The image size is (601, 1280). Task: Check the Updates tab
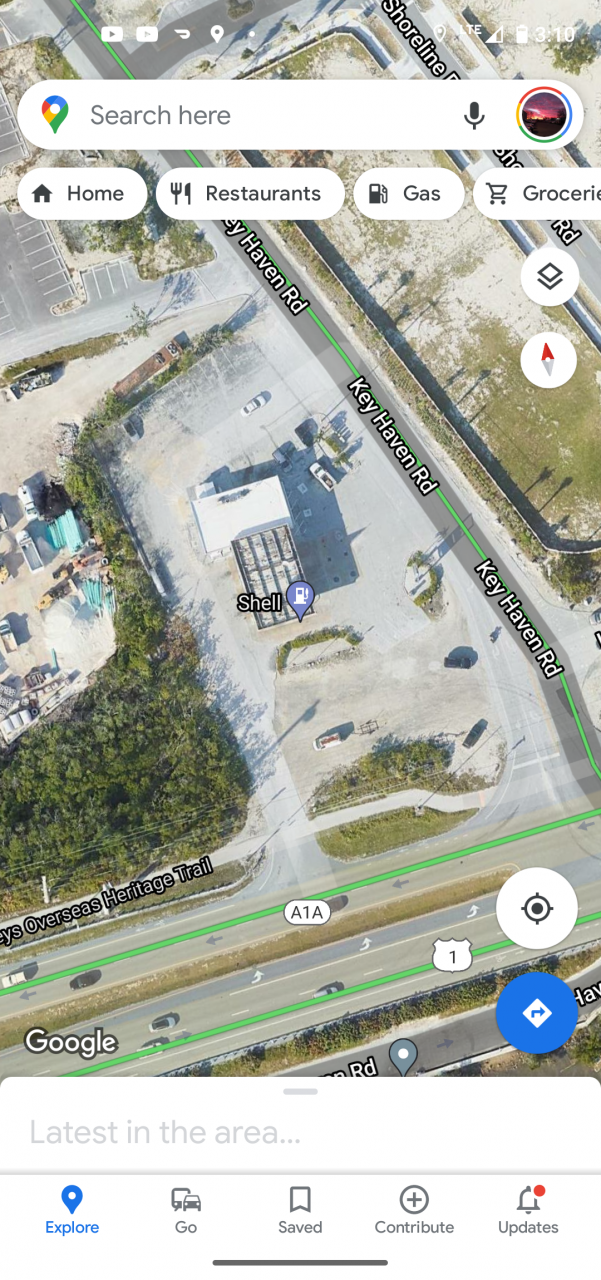[x=528, y=1210]
